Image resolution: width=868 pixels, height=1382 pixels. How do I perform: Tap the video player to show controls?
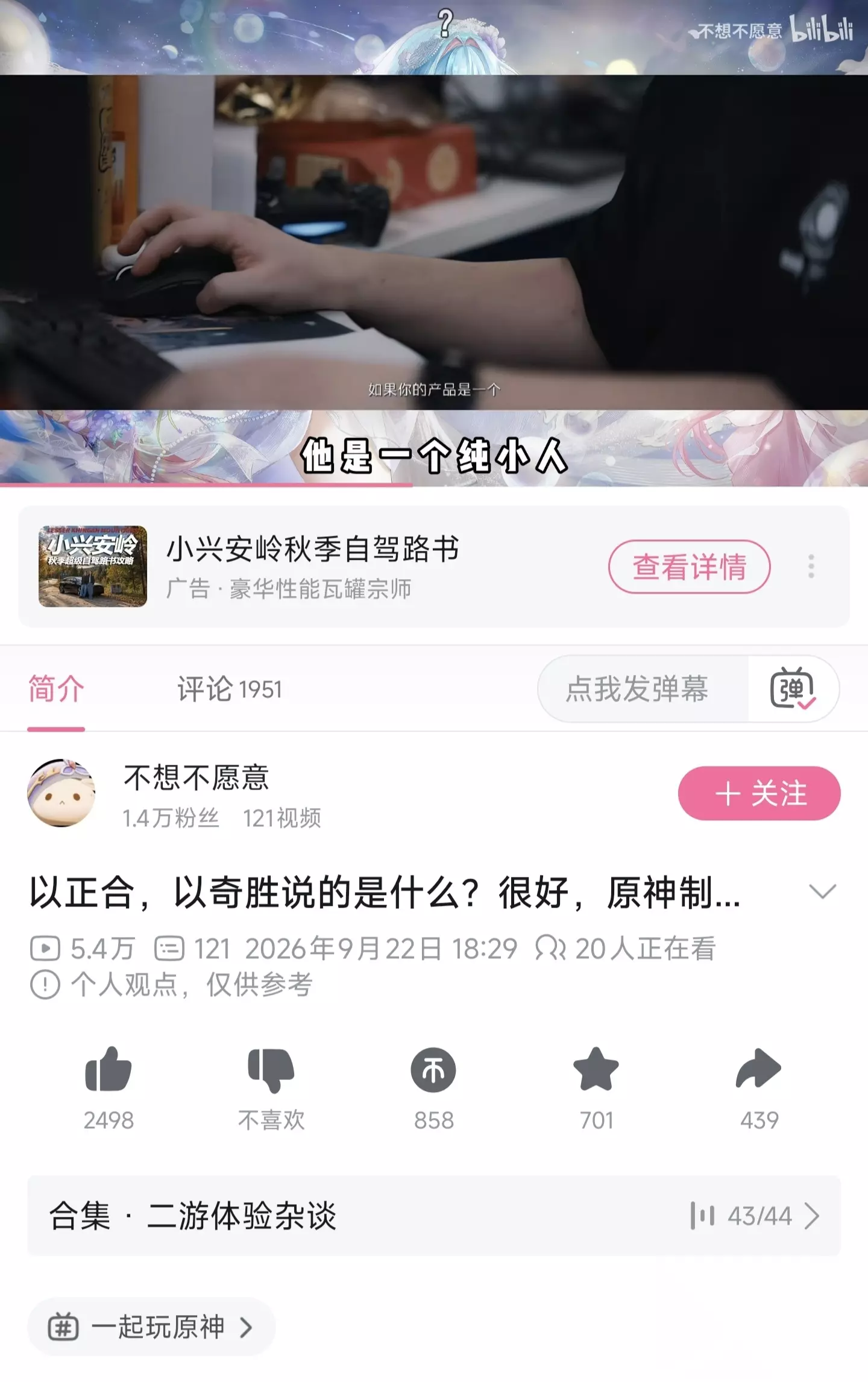click(434, 242)
